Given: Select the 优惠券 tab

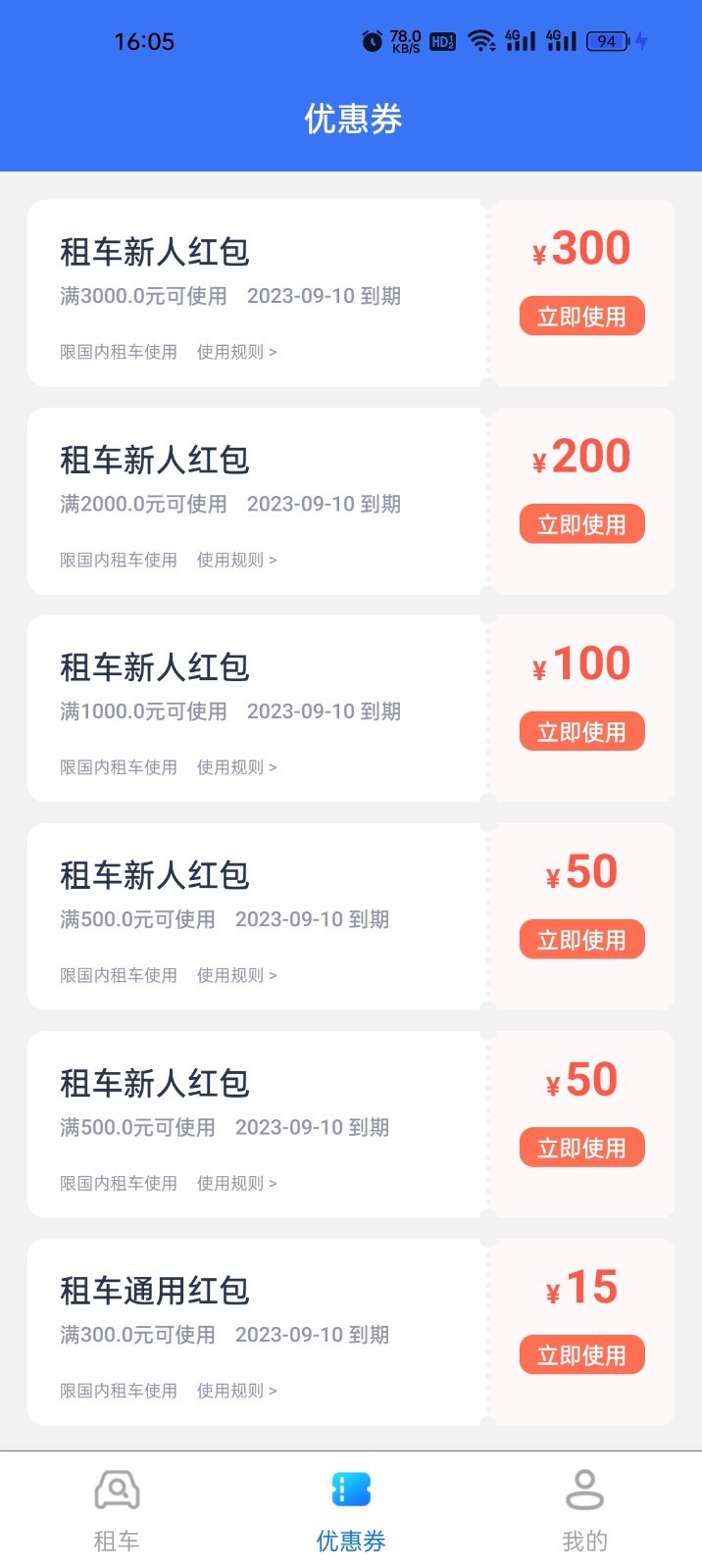Looking at the screenshot, I should tap(351, 1510).
